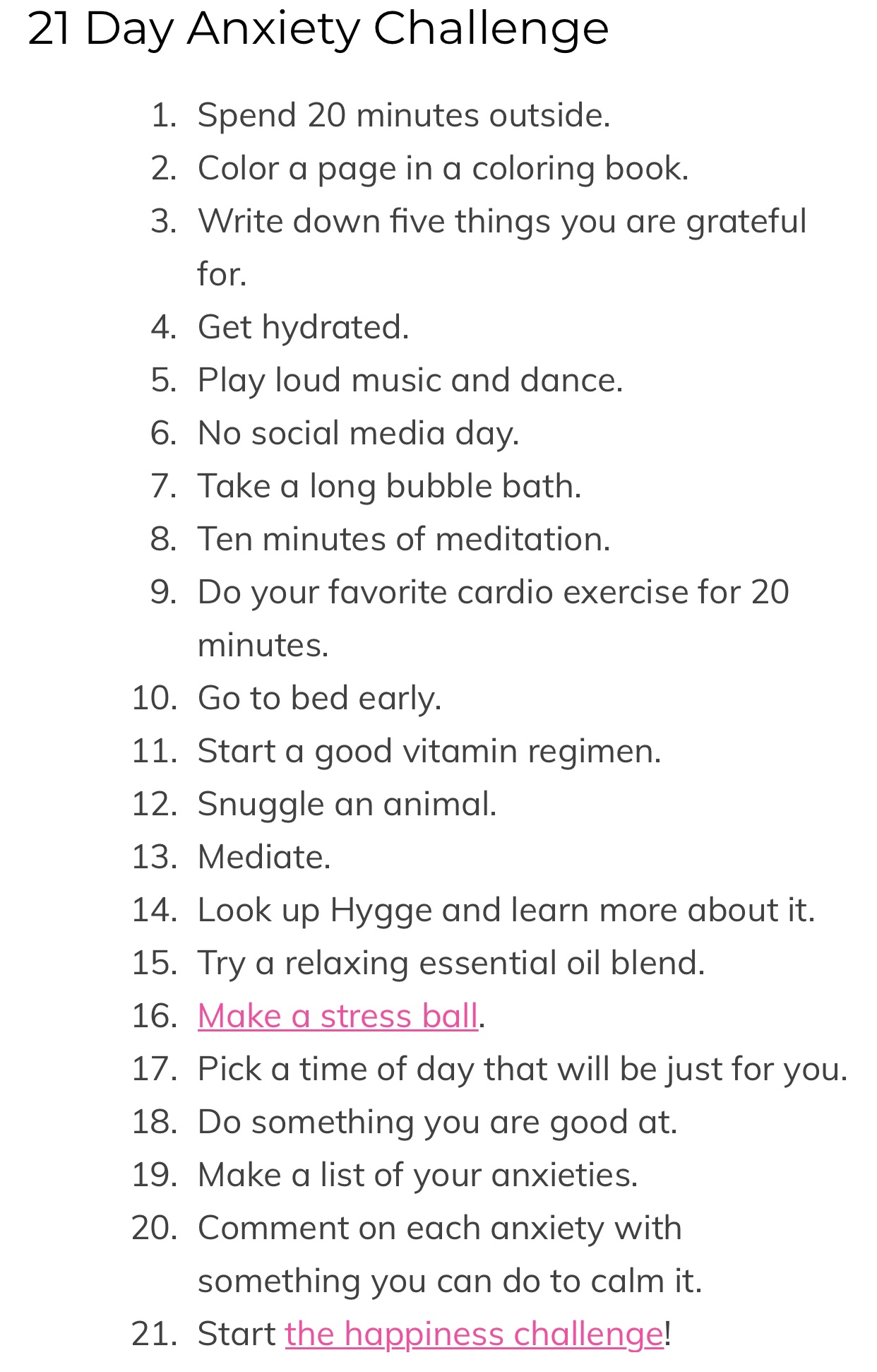The height and width of the screenshot is (1372, 877).
Task: Open the happiness challenge link
Action: [x=474, y=1335]
